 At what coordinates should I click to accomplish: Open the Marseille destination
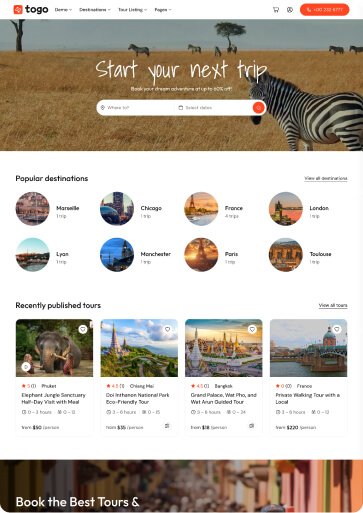point(48,209)
